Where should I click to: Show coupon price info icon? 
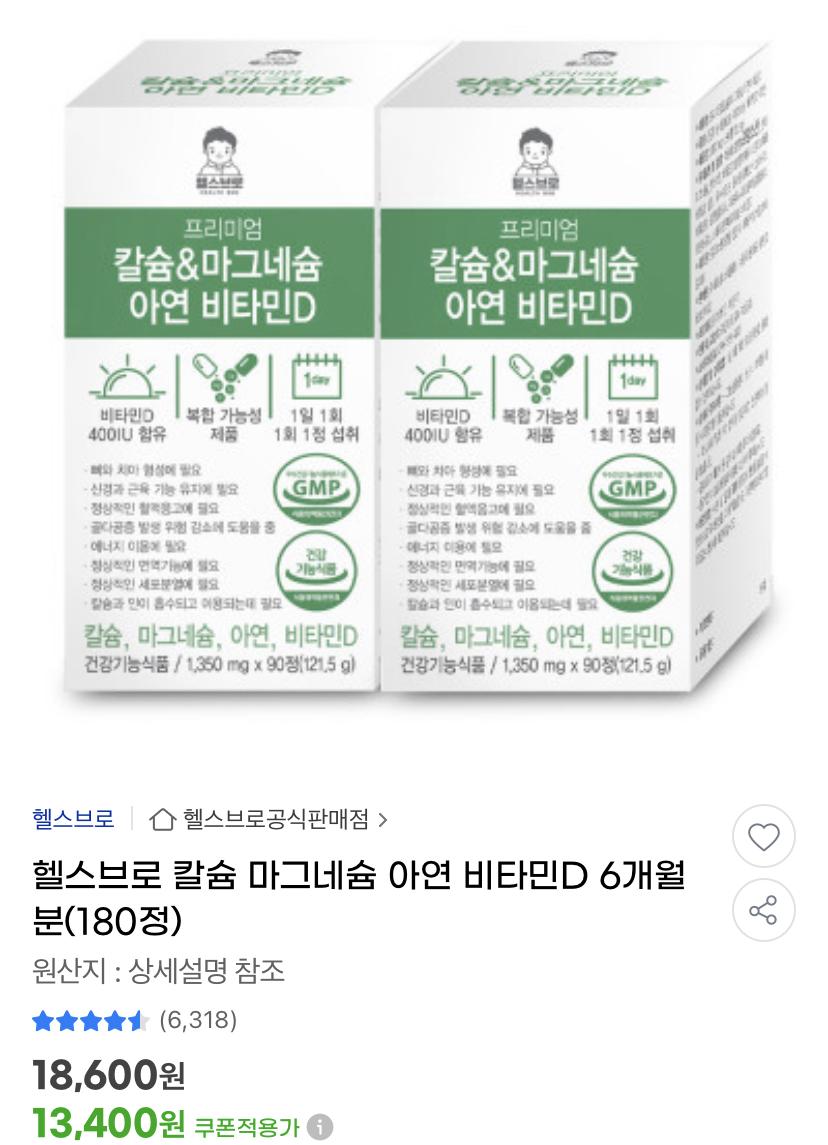click(x=319, y=1129)
